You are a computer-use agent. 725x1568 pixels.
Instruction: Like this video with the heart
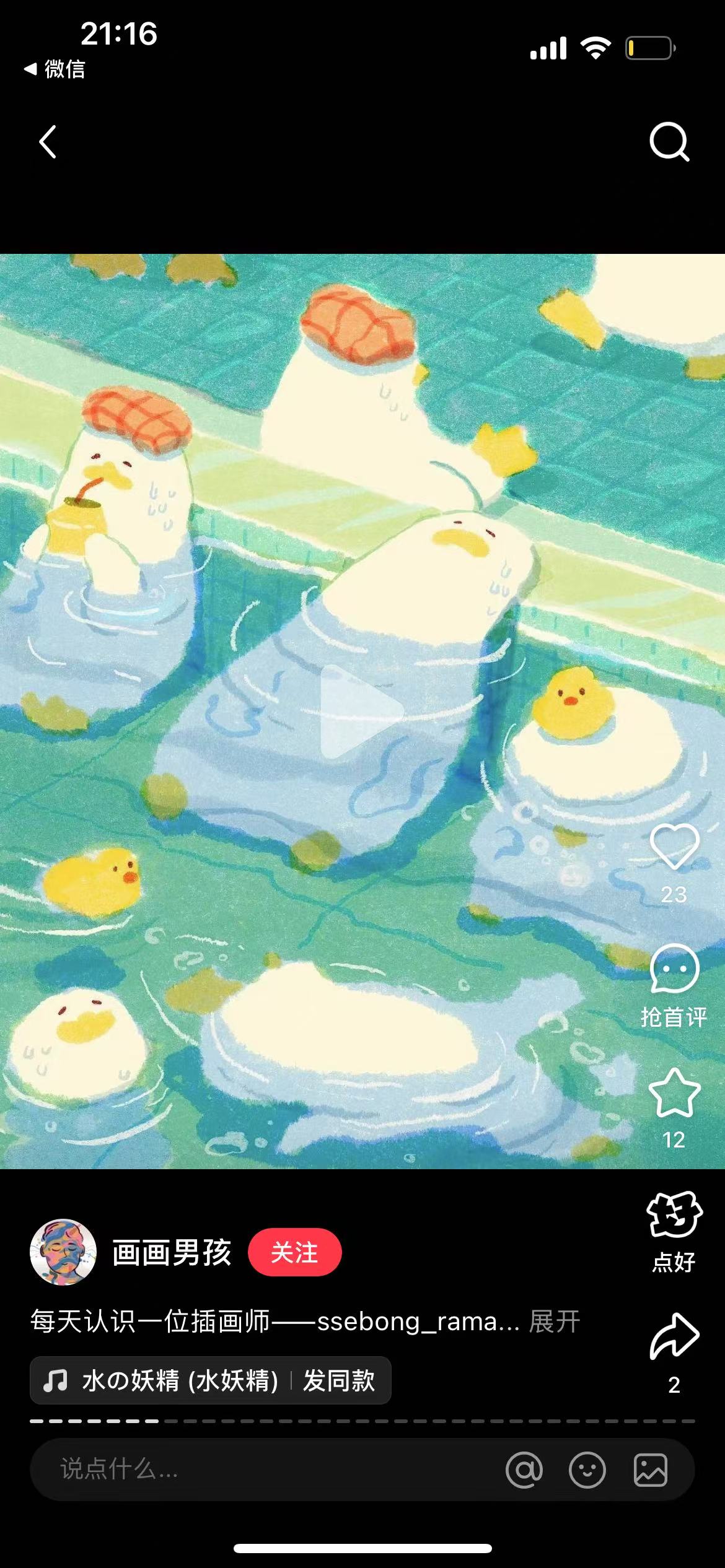(674, 847)
